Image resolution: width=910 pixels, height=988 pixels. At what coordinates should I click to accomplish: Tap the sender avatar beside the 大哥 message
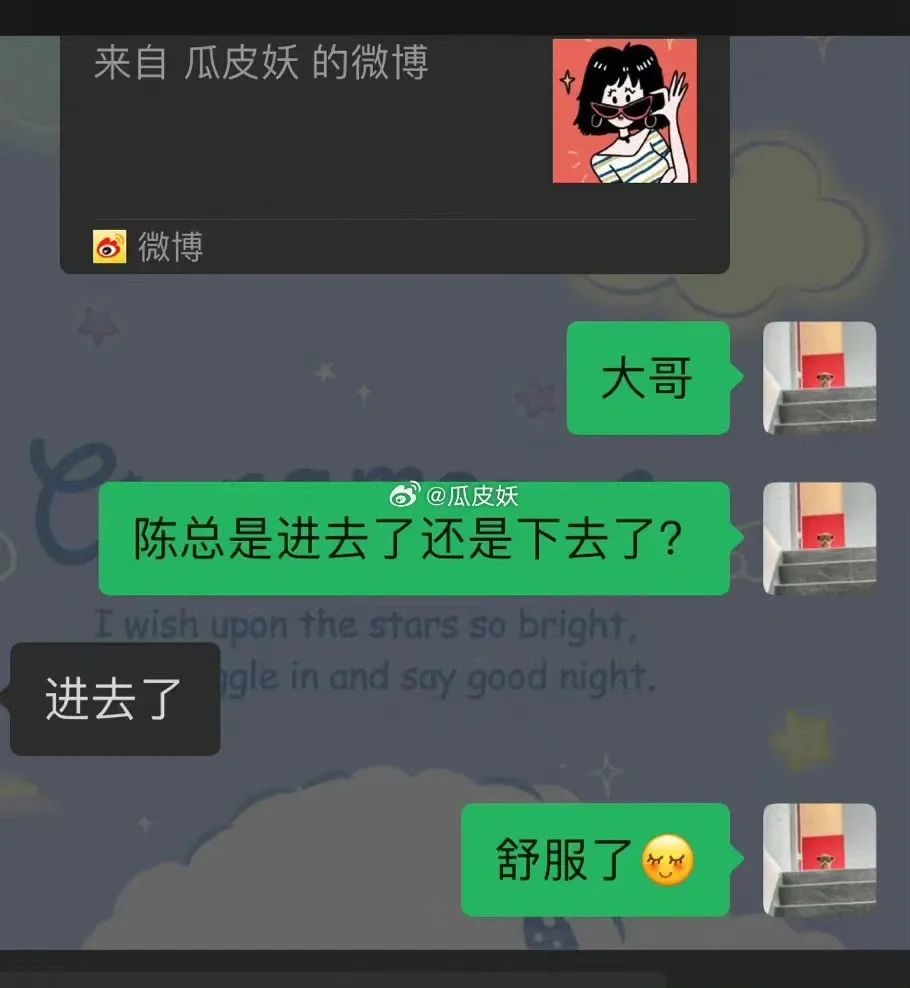tap(819, 378)
